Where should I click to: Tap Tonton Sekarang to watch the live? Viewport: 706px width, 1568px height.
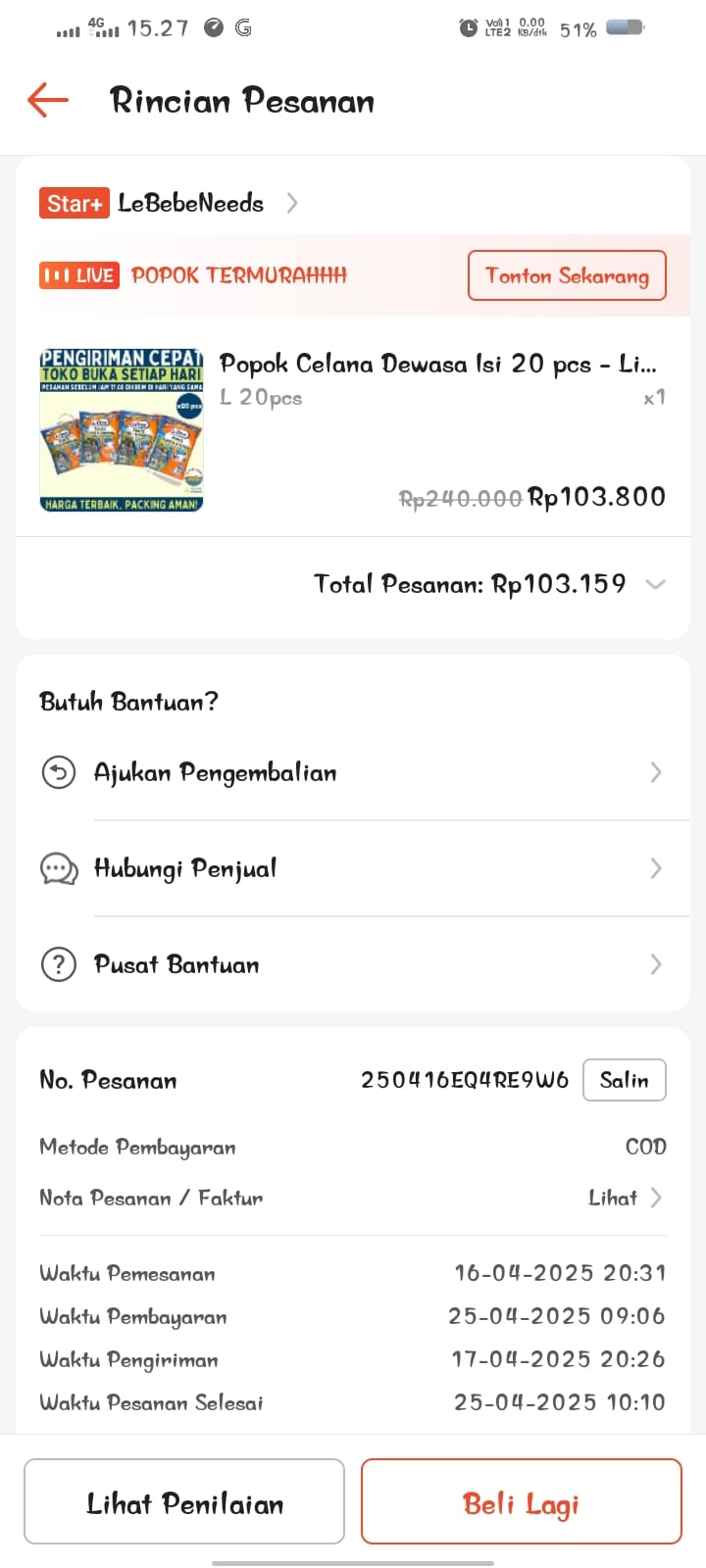click(567, 275)
